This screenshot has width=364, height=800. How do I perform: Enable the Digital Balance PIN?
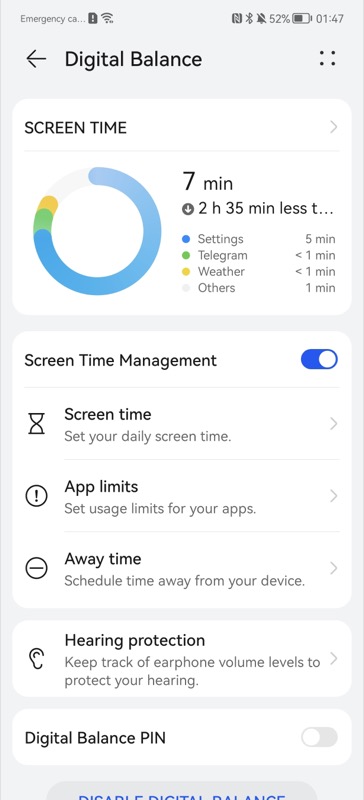(x=319, y=737)
